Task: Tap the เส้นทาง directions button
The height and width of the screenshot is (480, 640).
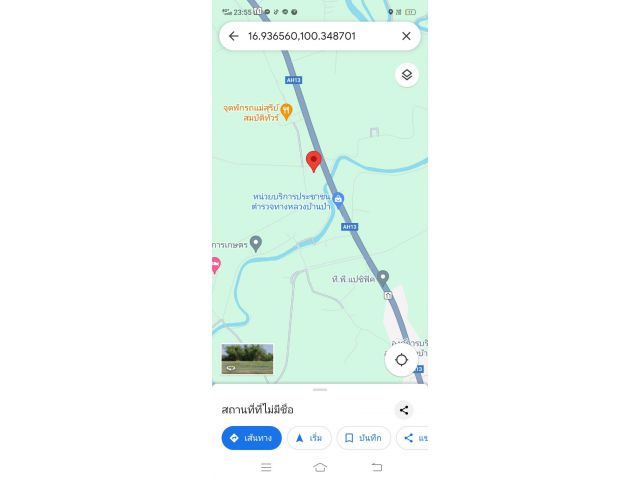Action: (x=251, y=438)
